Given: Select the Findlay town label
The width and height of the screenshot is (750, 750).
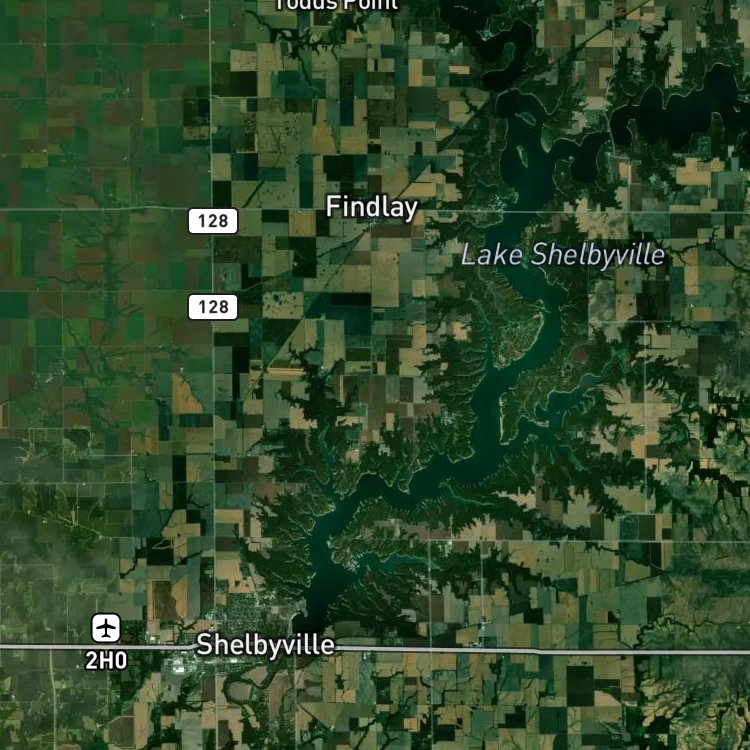Looking at the screenshot, I should tap(372, 208).
